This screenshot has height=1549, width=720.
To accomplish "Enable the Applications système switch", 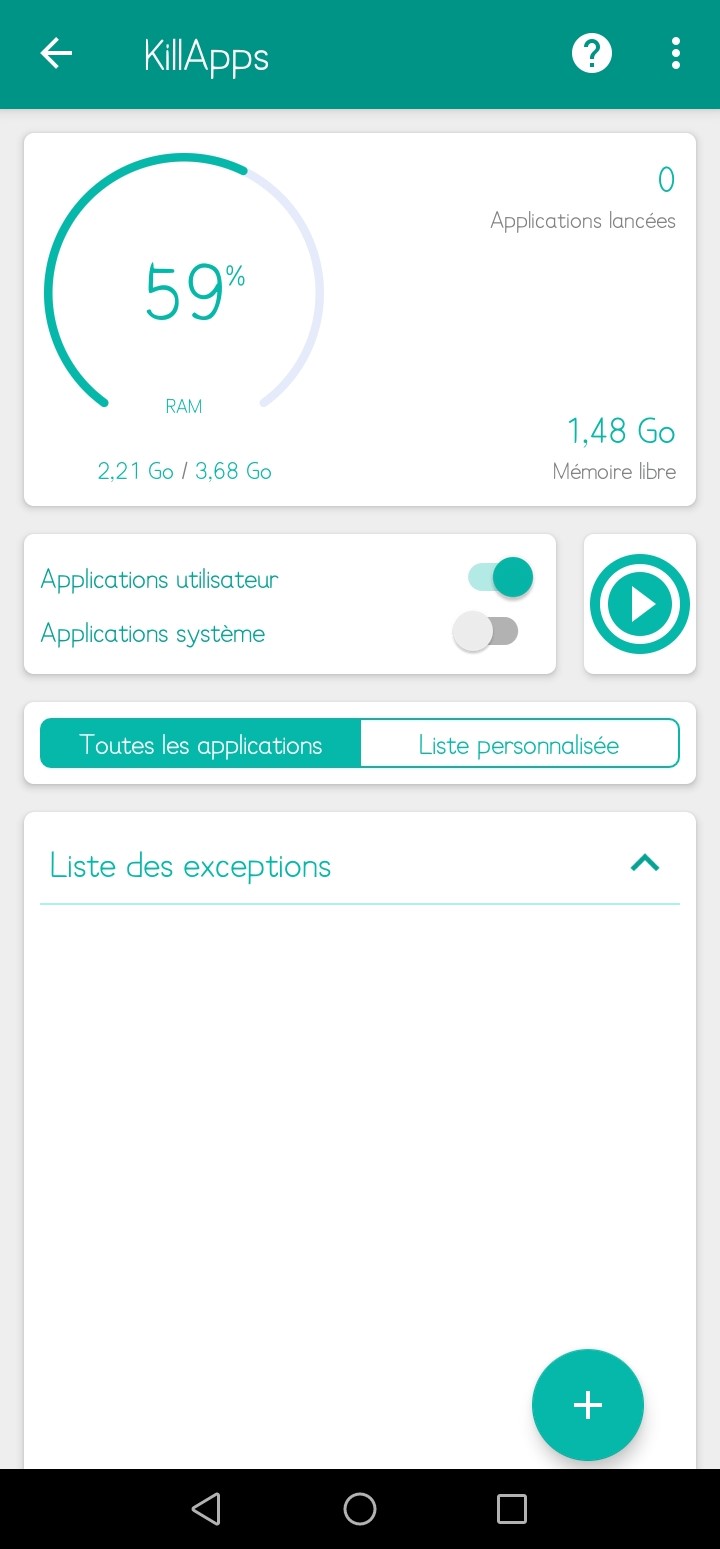I will point(486,632).
